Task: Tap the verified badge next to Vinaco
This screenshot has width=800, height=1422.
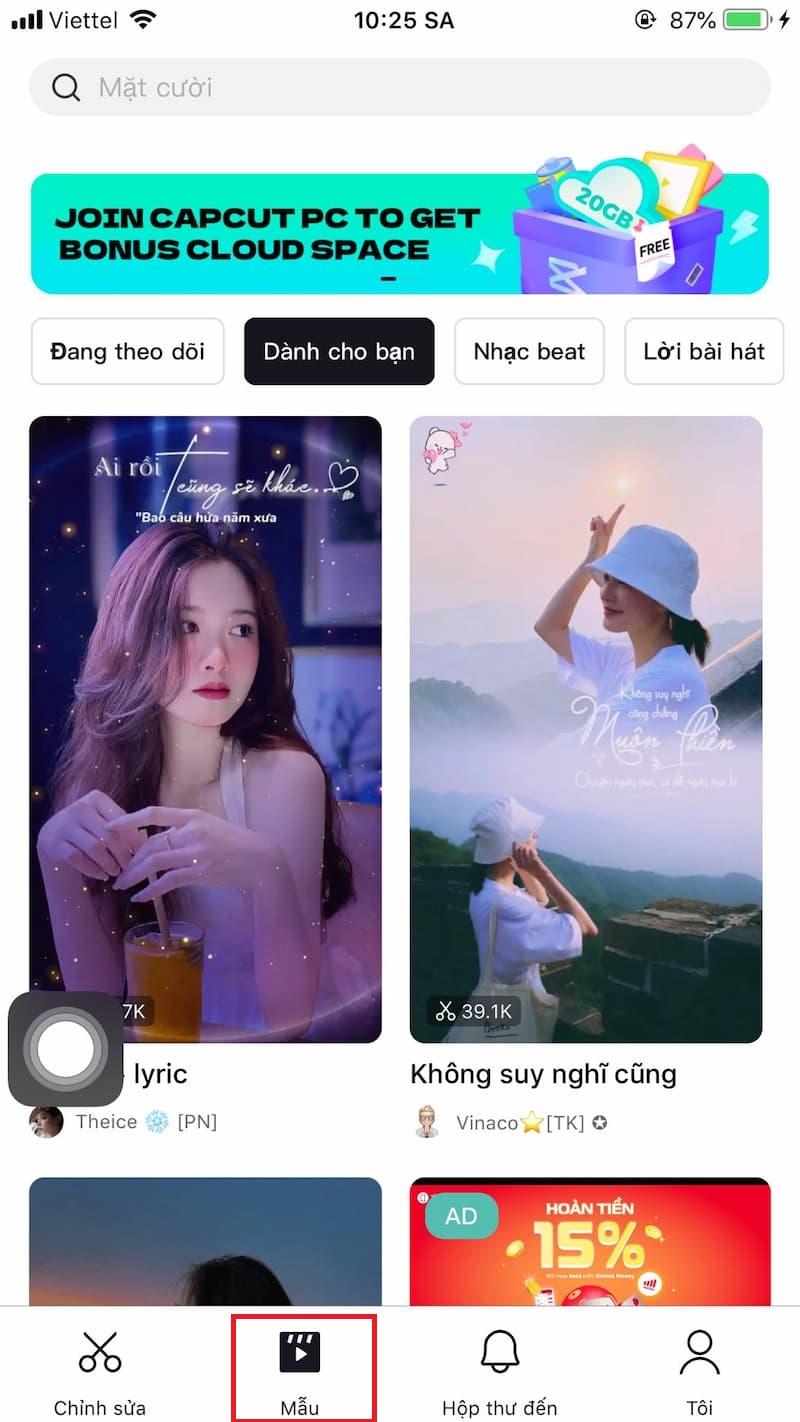Action: [599, 1122]
